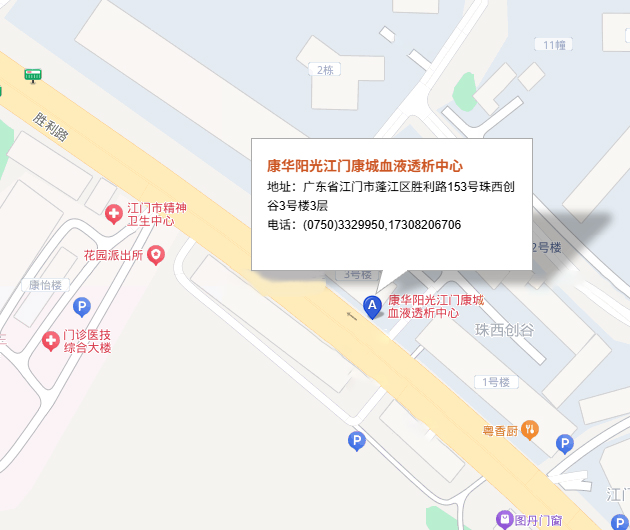Select the 江门市精神卫生中心 hospital point
This screenshot has height=530, width=630.
[116, 213]
